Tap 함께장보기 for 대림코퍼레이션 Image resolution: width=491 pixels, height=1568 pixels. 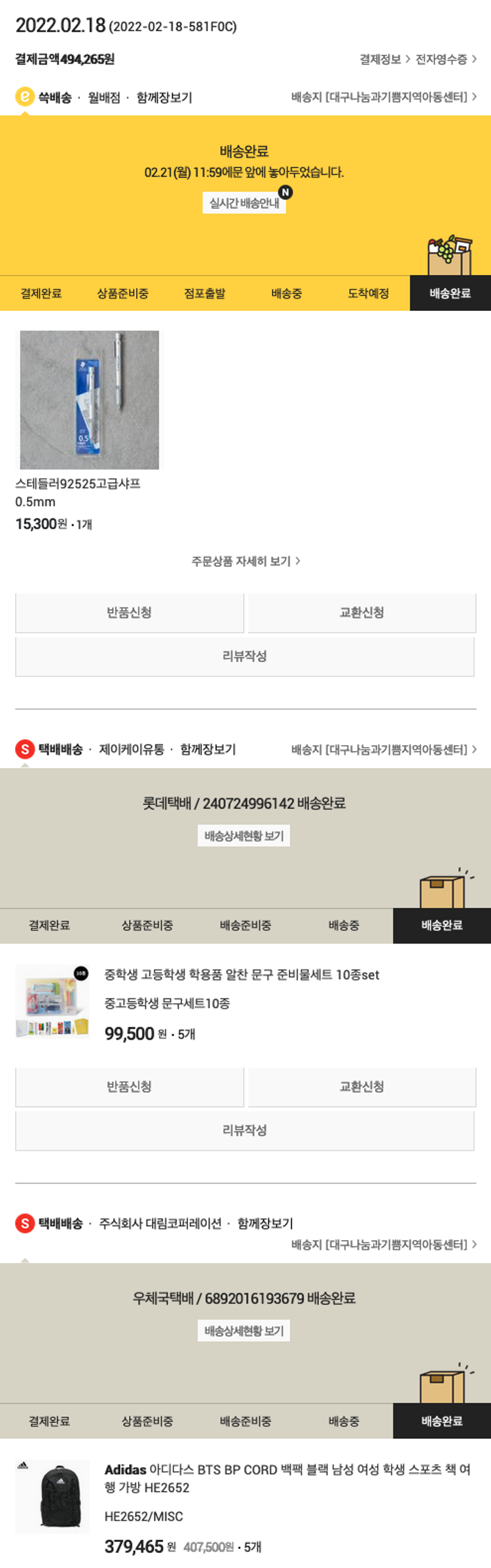pos(265,1224)
